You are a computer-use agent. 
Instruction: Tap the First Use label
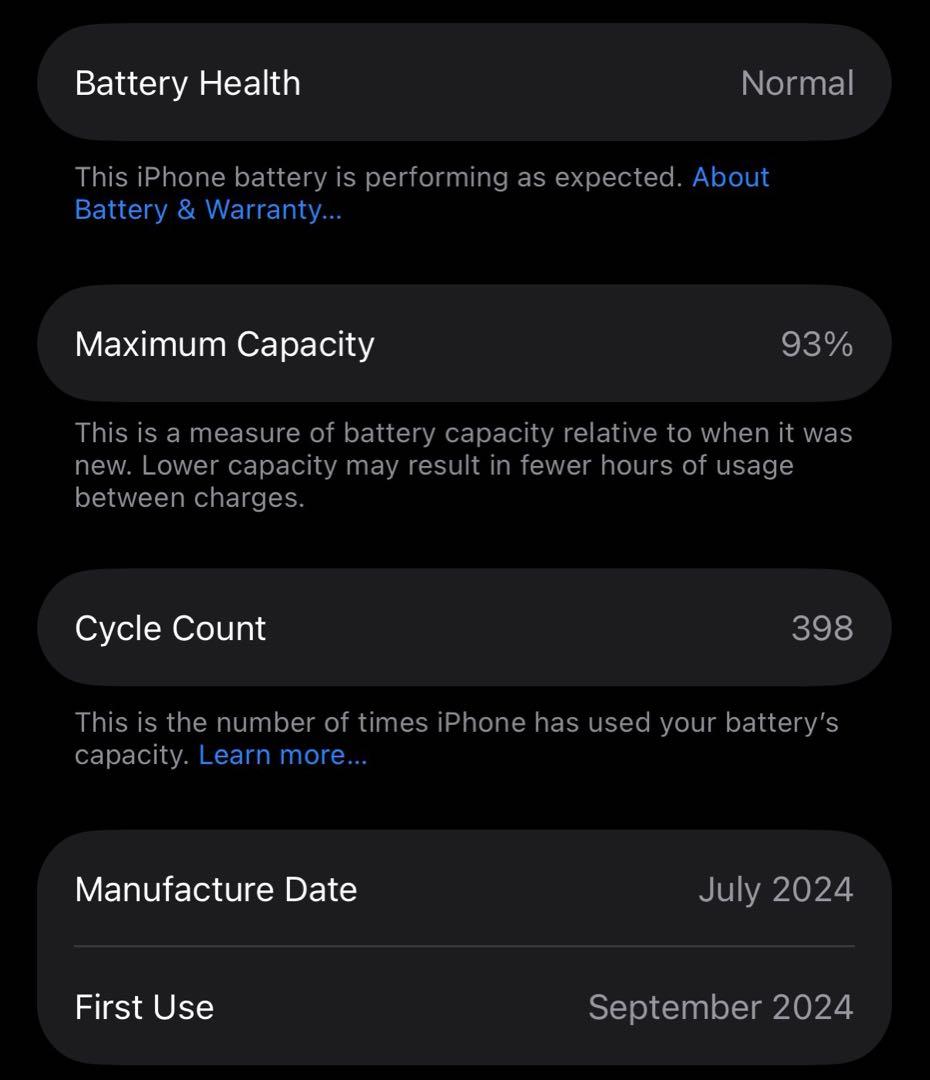pos(143,1007)
